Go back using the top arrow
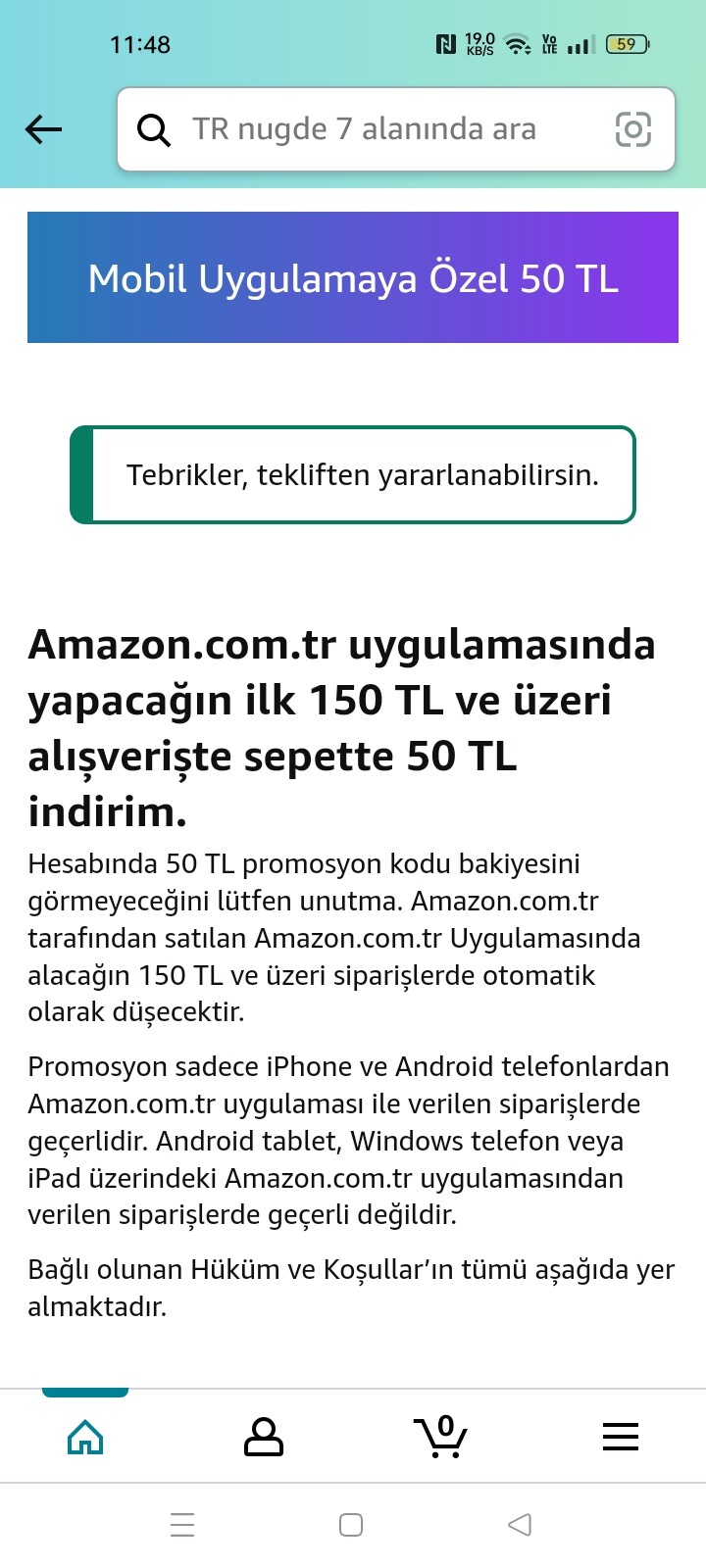Viewport: 706px width, 1568px height. click(44, 129)
